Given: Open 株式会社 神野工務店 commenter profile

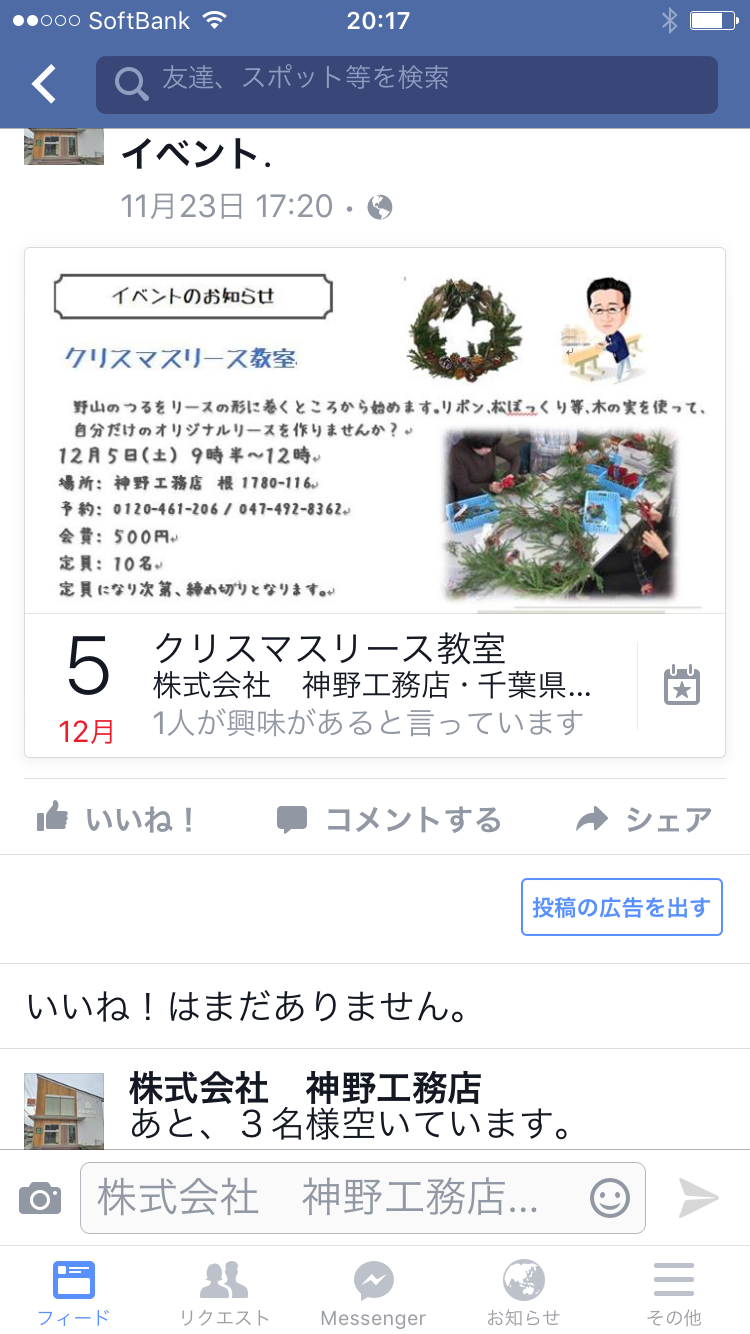Looking at the screenshot, I should pyautogui.click(x=305, y=1088).
